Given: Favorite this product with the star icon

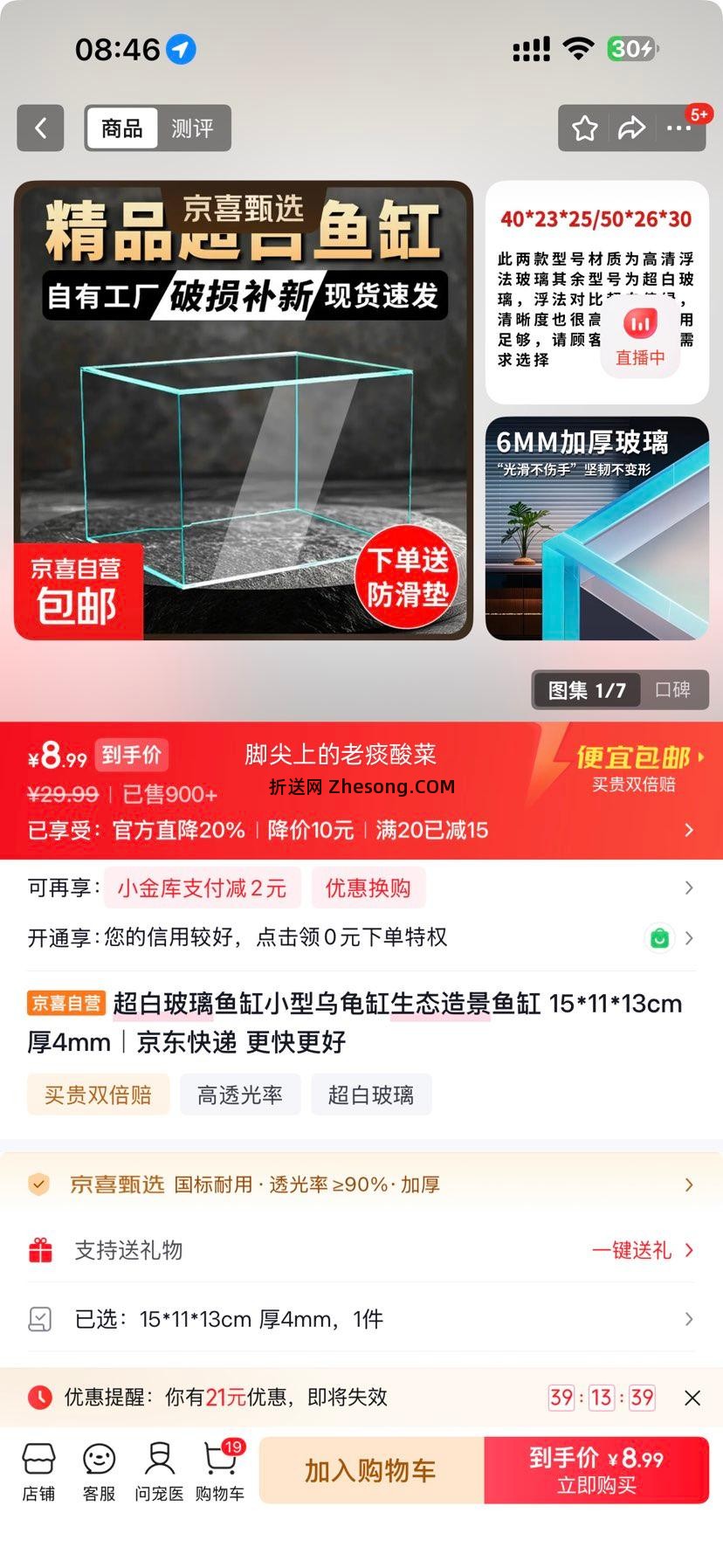Looking at the screenshot, I should pos(584,128).
